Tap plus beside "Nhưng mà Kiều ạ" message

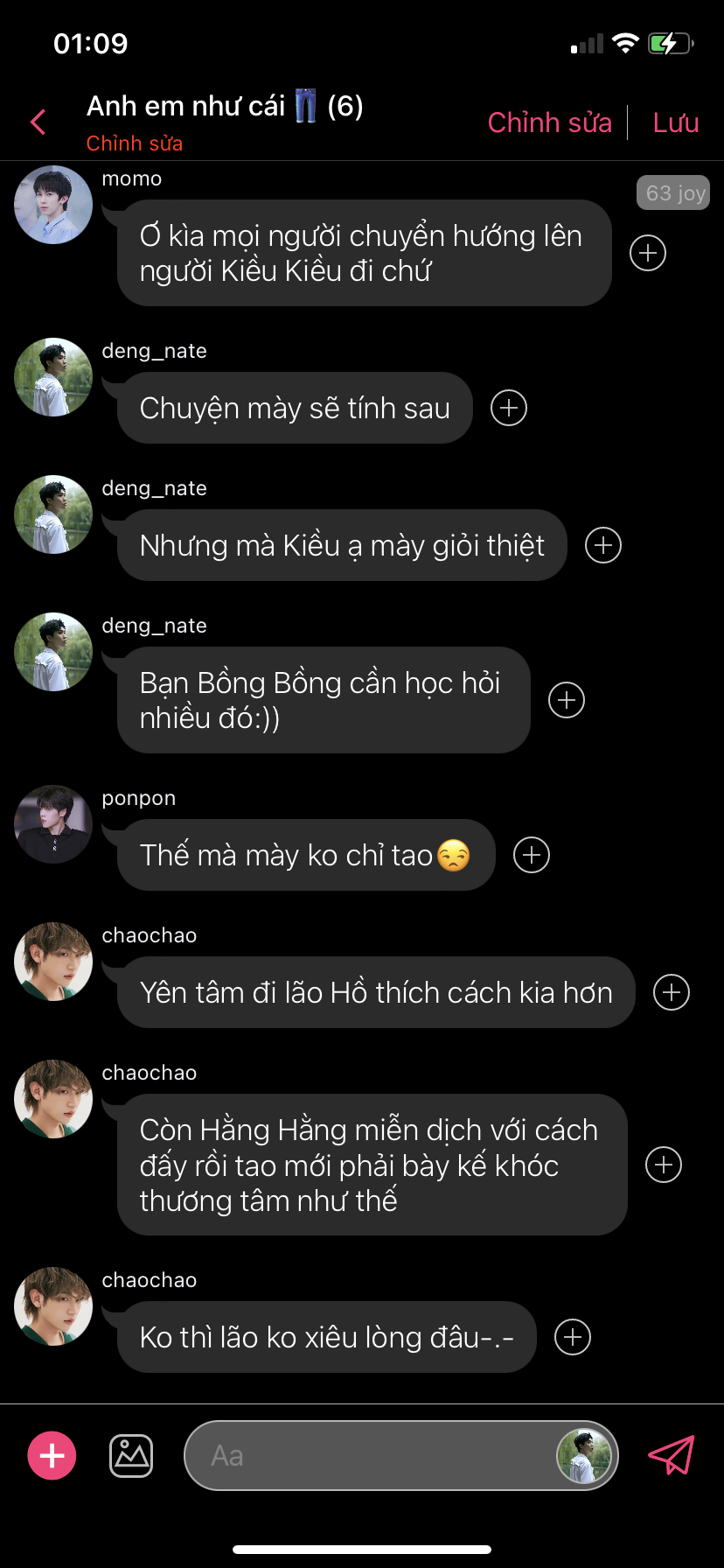(x=603, y=545)
